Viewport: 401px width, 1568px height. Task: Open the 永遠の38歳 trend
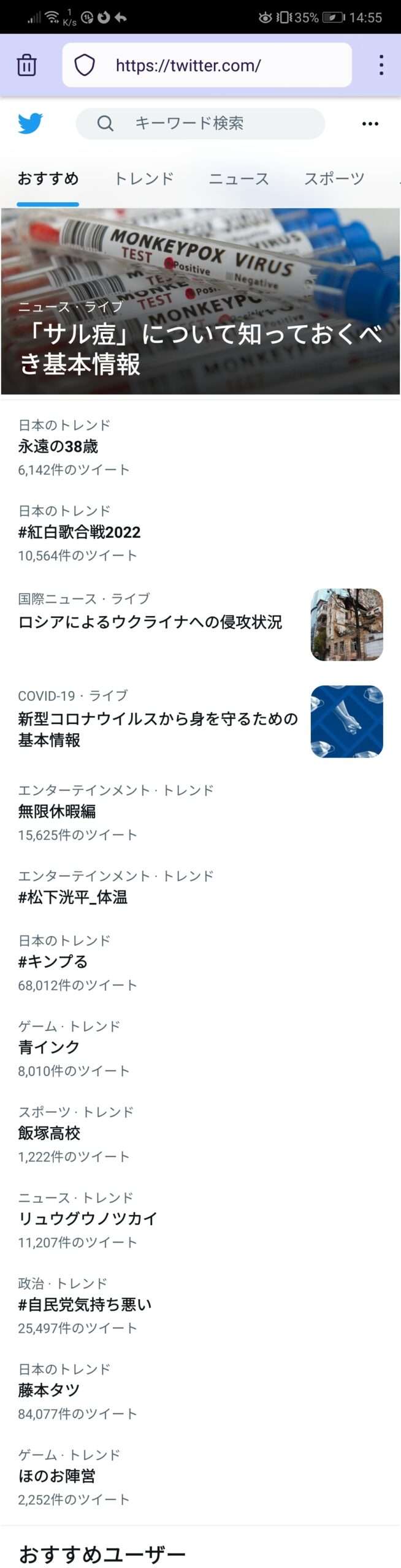58,447
